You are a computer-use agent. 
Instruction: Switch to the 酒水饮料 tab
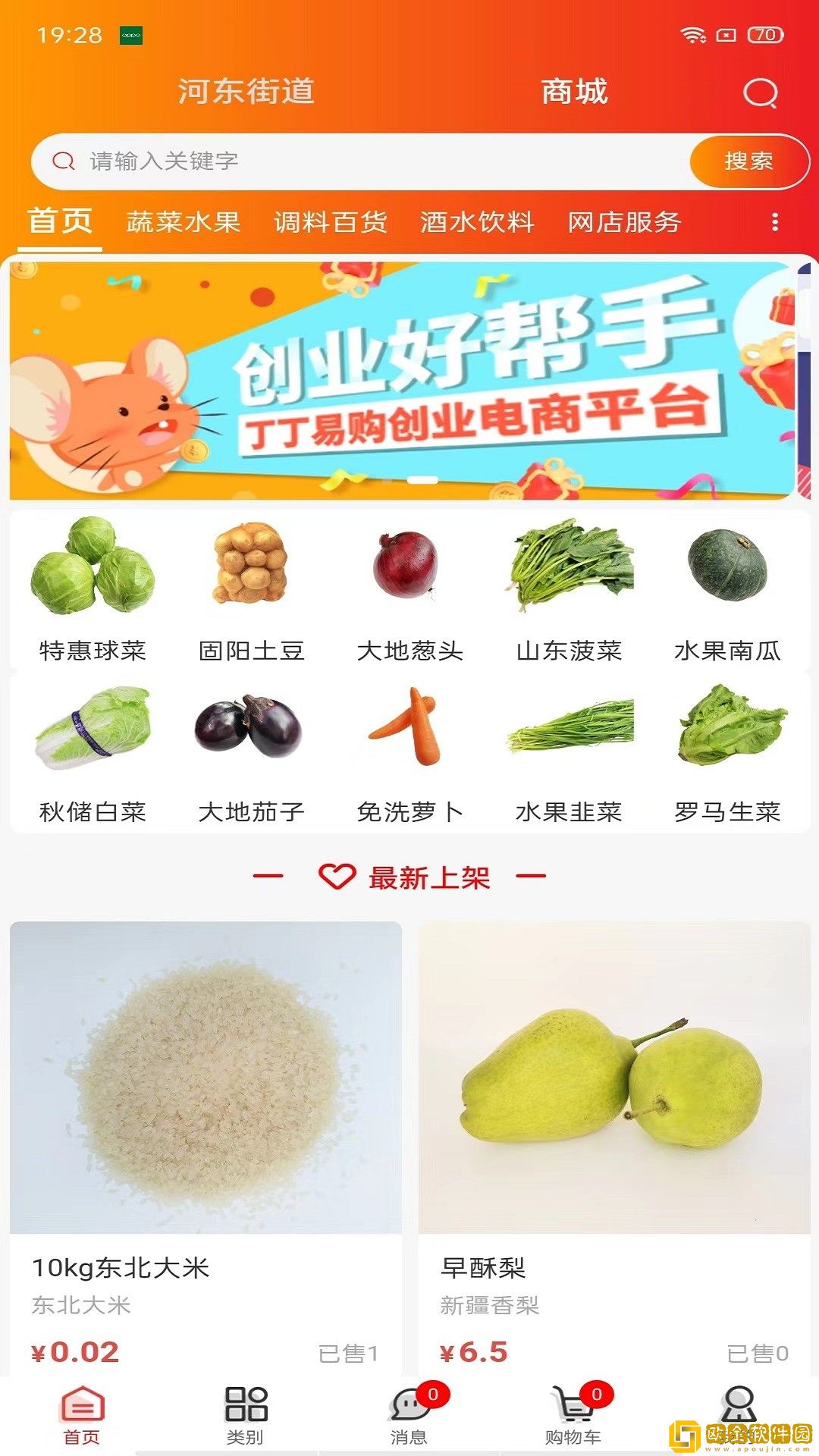tap(476, 222)
